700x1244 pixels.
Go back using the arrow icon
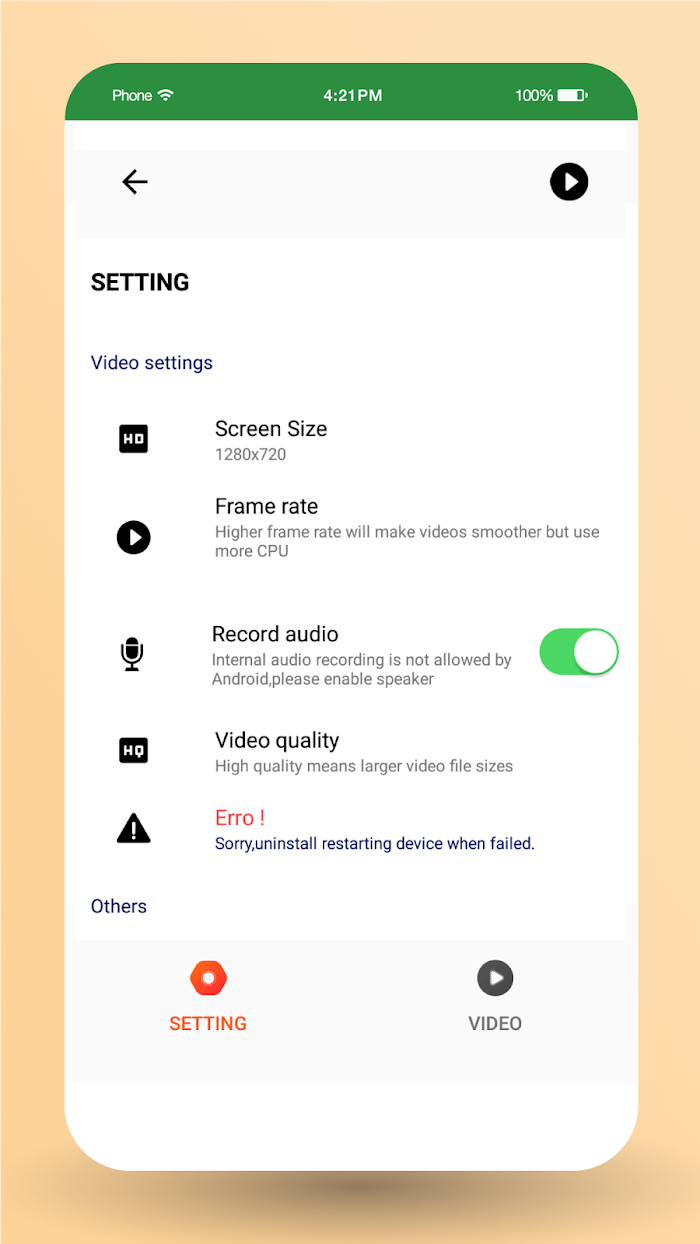135,182
